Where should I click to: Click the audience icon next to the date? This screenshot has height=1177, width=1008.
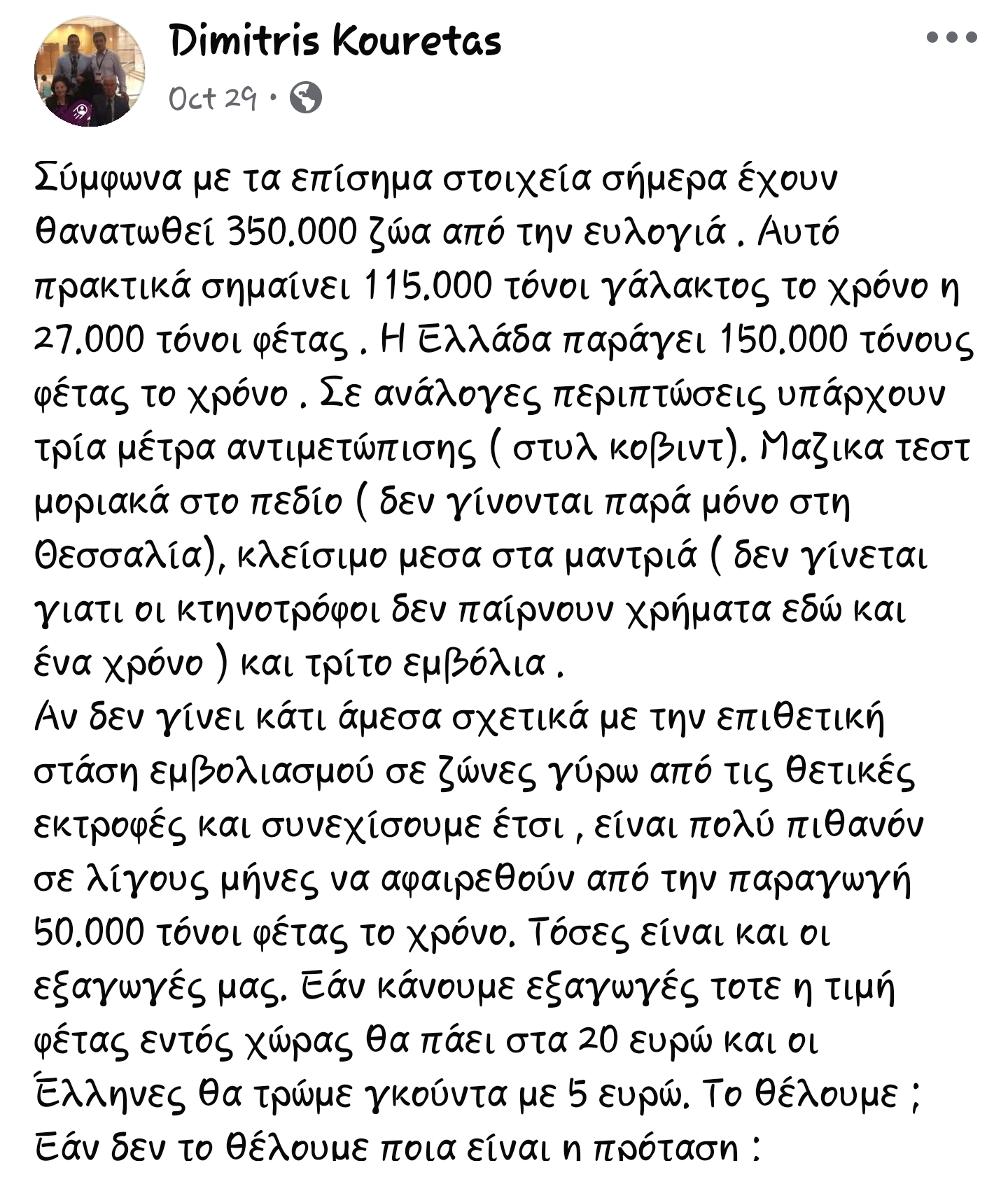(307, 99)
